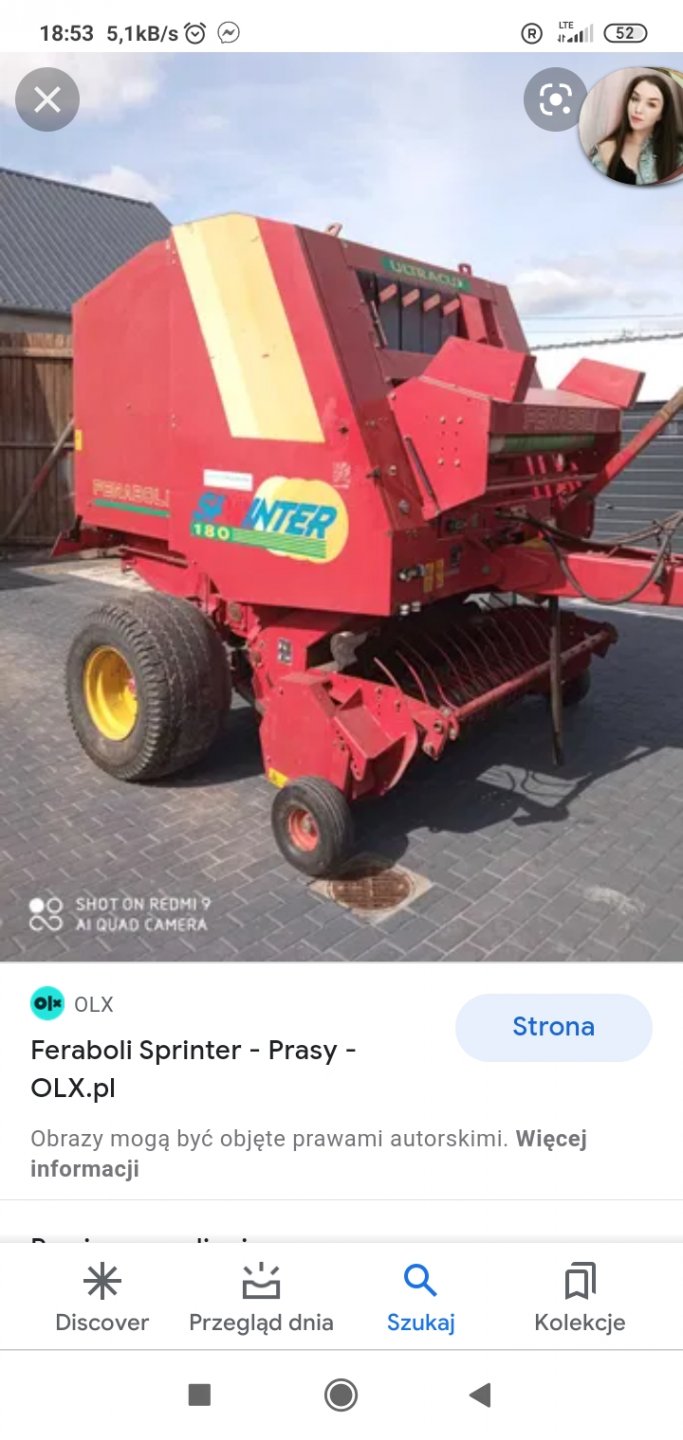Select the Szukaj tab
This screenshot has width=683, height=1440.
pyautogui.click(x=420, y=1298)
